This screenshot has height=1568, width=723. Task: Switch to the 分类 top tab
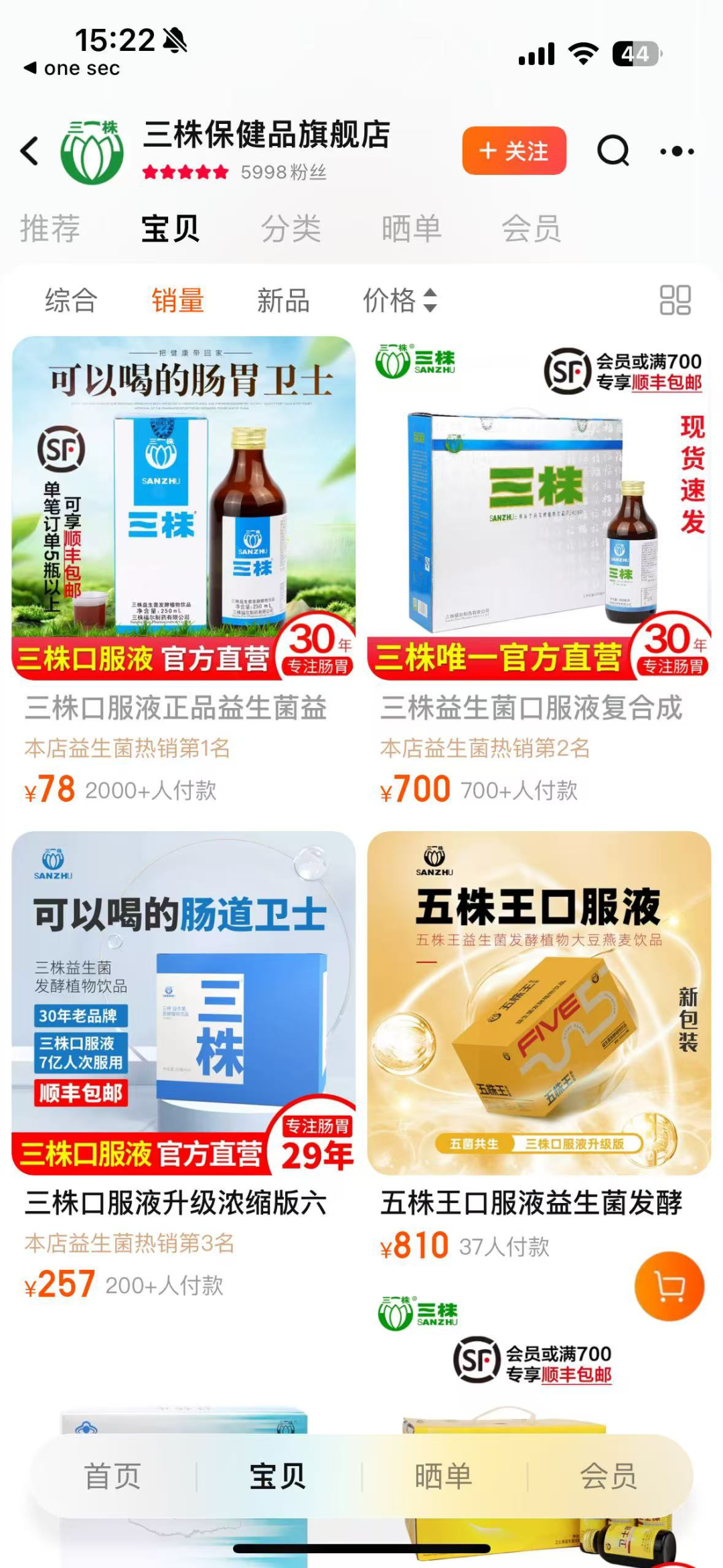click(291, 228)
